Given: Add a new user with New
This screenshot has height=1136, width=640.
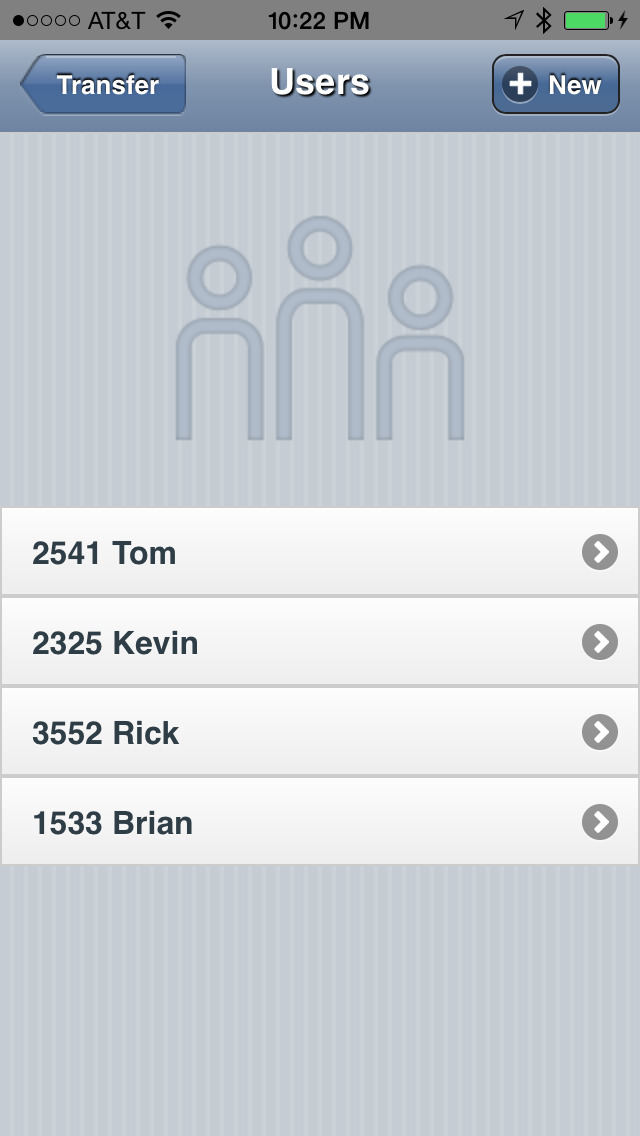Looking at the screenshot, I should [556, 85].
